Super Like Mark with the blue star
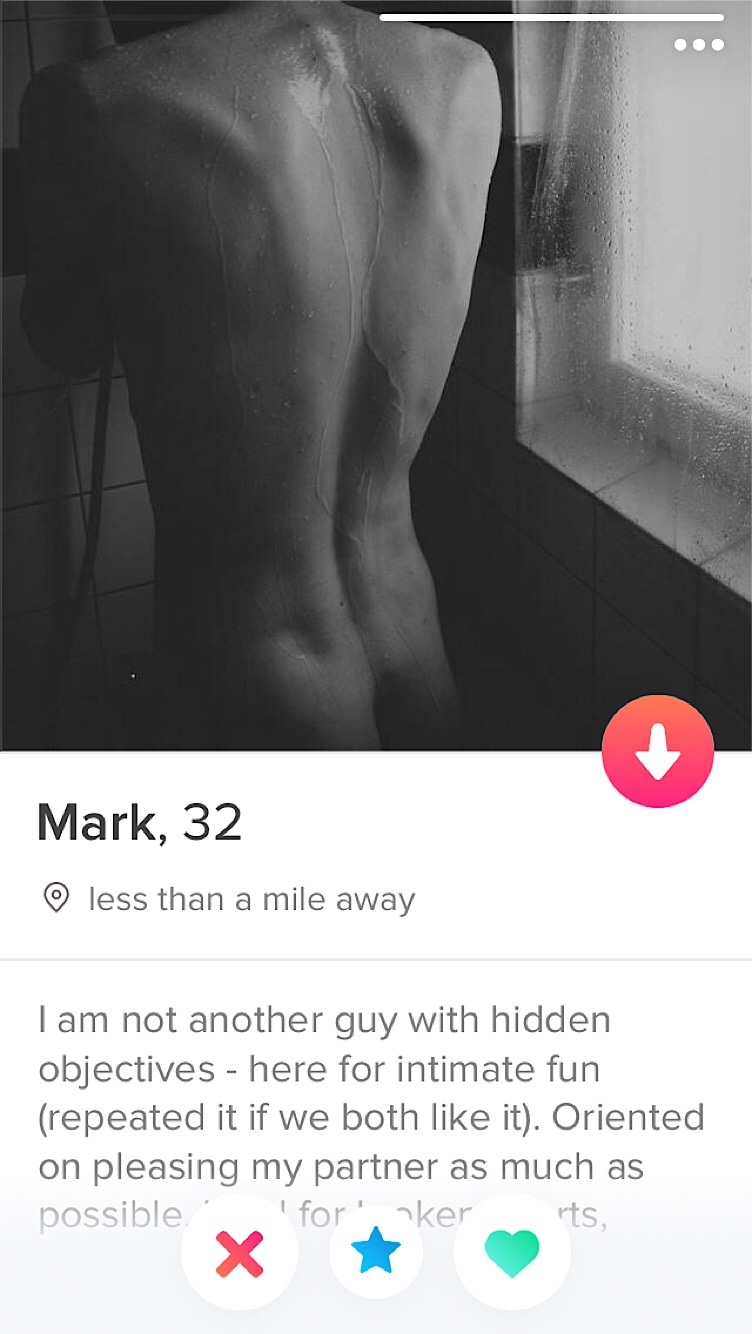 pos(376,1252)
